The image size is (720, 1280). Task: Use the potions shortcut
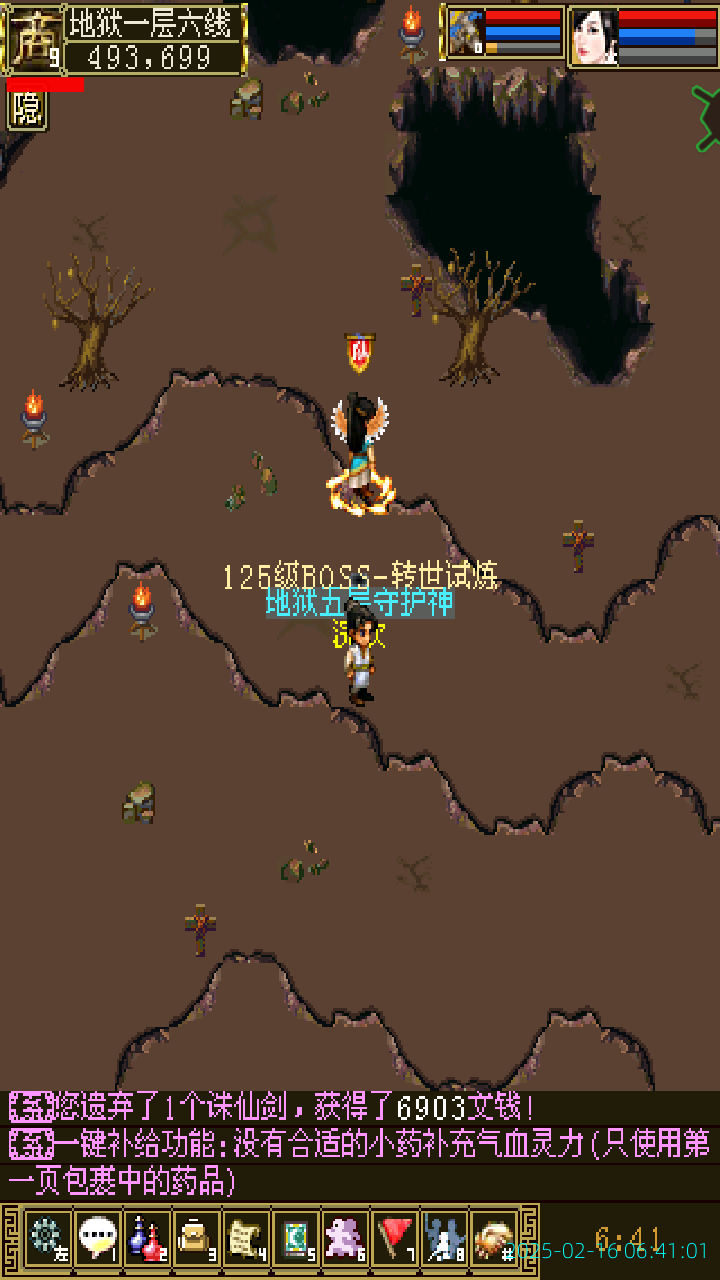click(x=146, y=1238)
